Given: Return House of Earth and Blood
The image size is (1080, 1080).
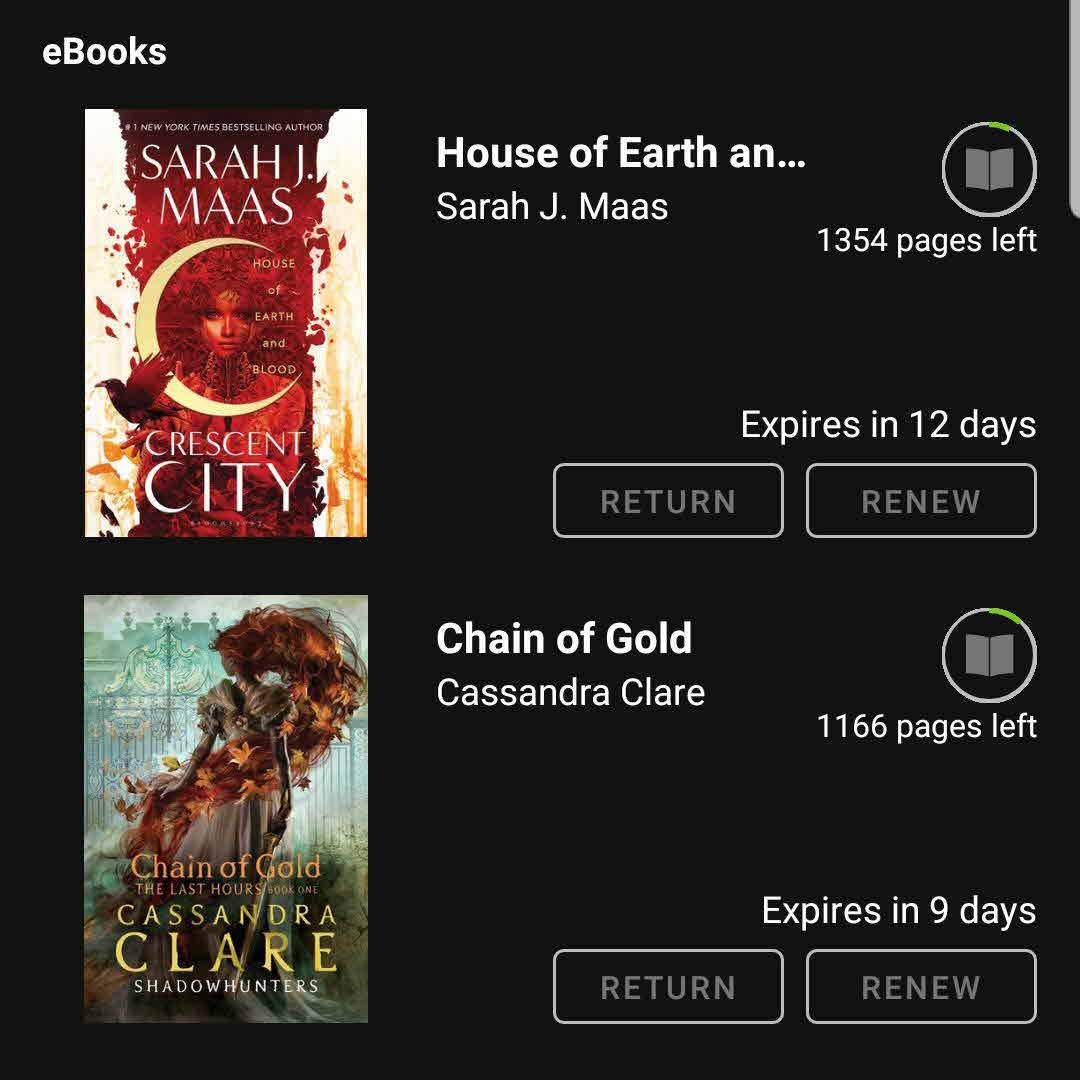Looking at the screenshot, I should pyautogui.click(x=668, y=501).
